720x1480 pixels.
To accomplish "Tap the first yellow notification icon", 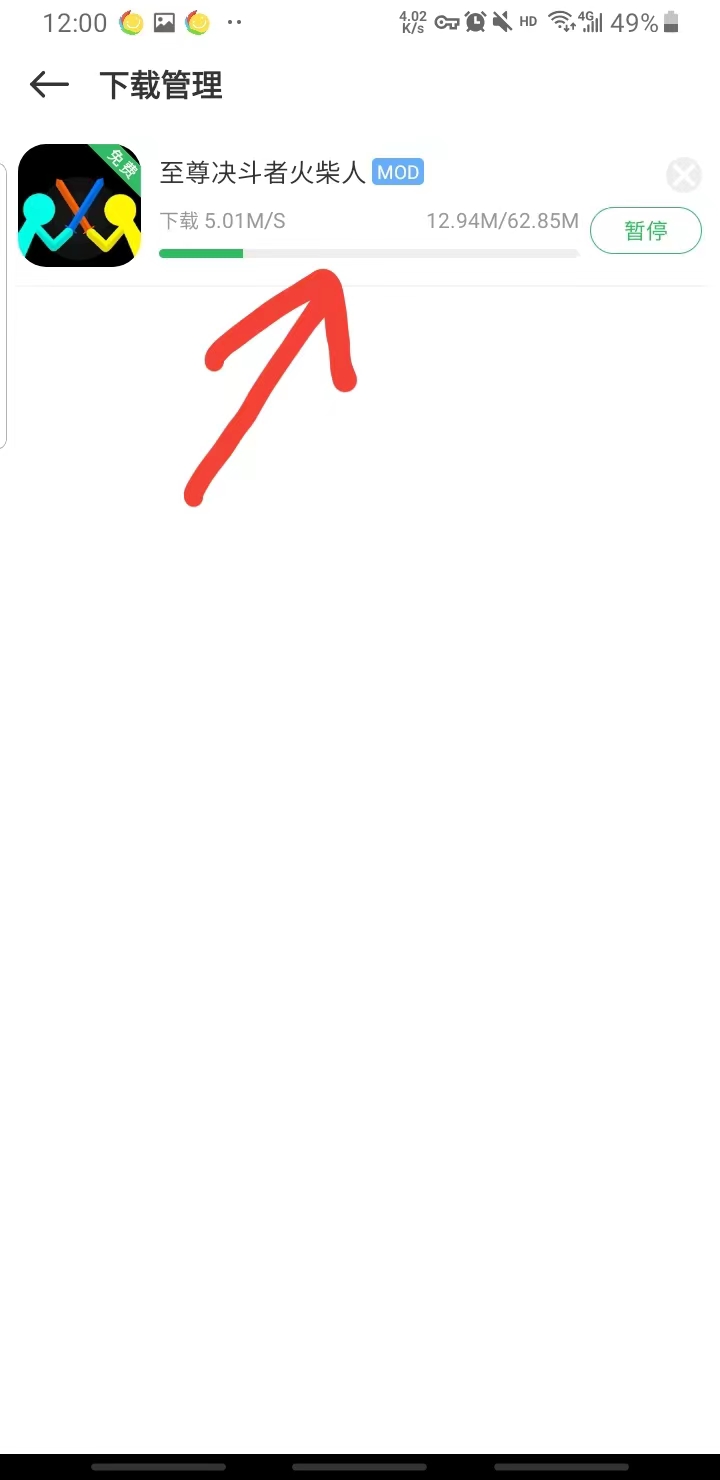I will pos(130,21).
